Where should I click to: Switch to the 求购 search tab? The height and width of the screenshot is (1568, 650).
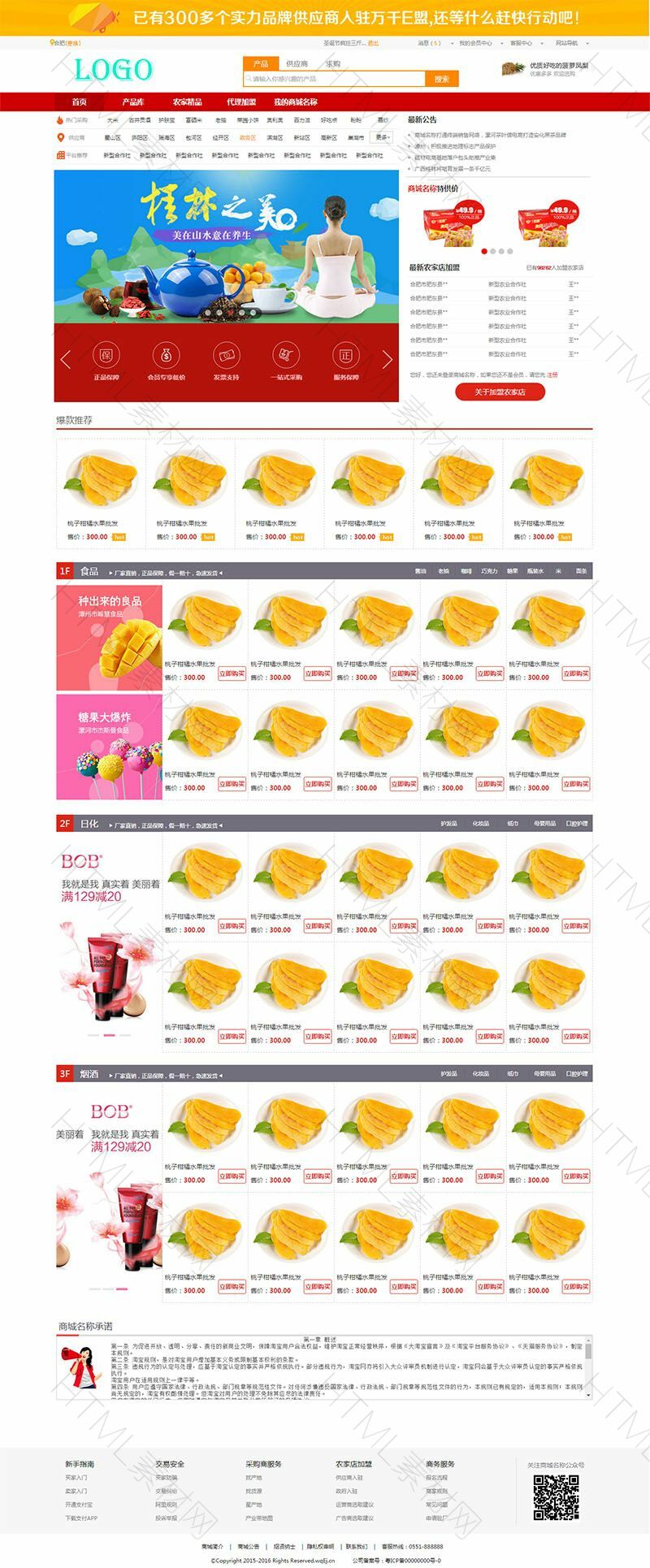click(333, 63)
